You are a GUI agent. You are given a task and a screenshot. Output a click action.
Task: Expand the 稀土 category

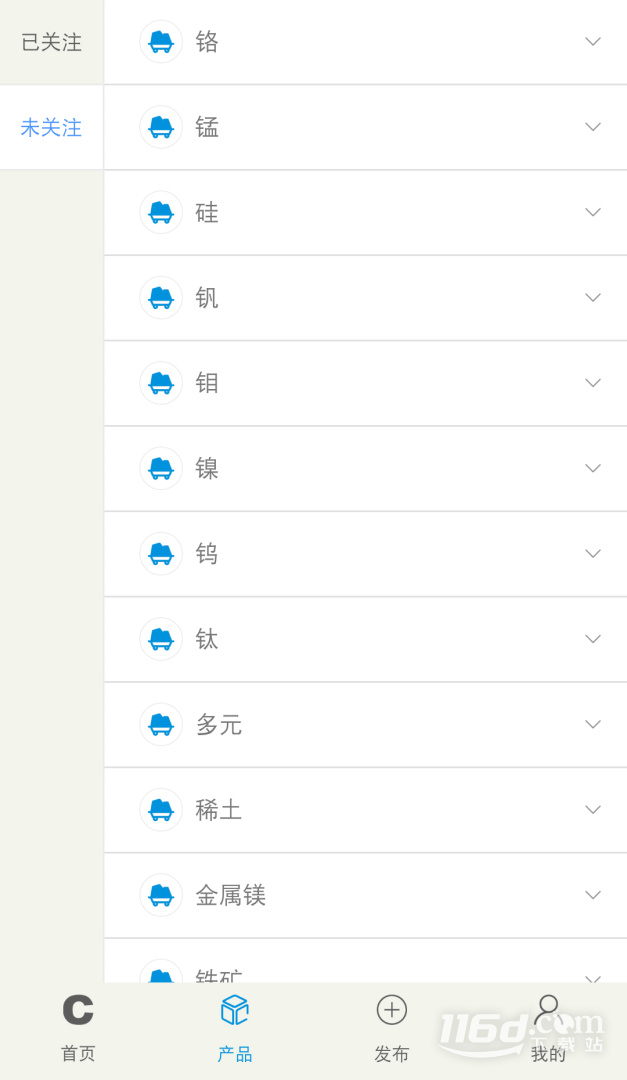pos(365,811)
